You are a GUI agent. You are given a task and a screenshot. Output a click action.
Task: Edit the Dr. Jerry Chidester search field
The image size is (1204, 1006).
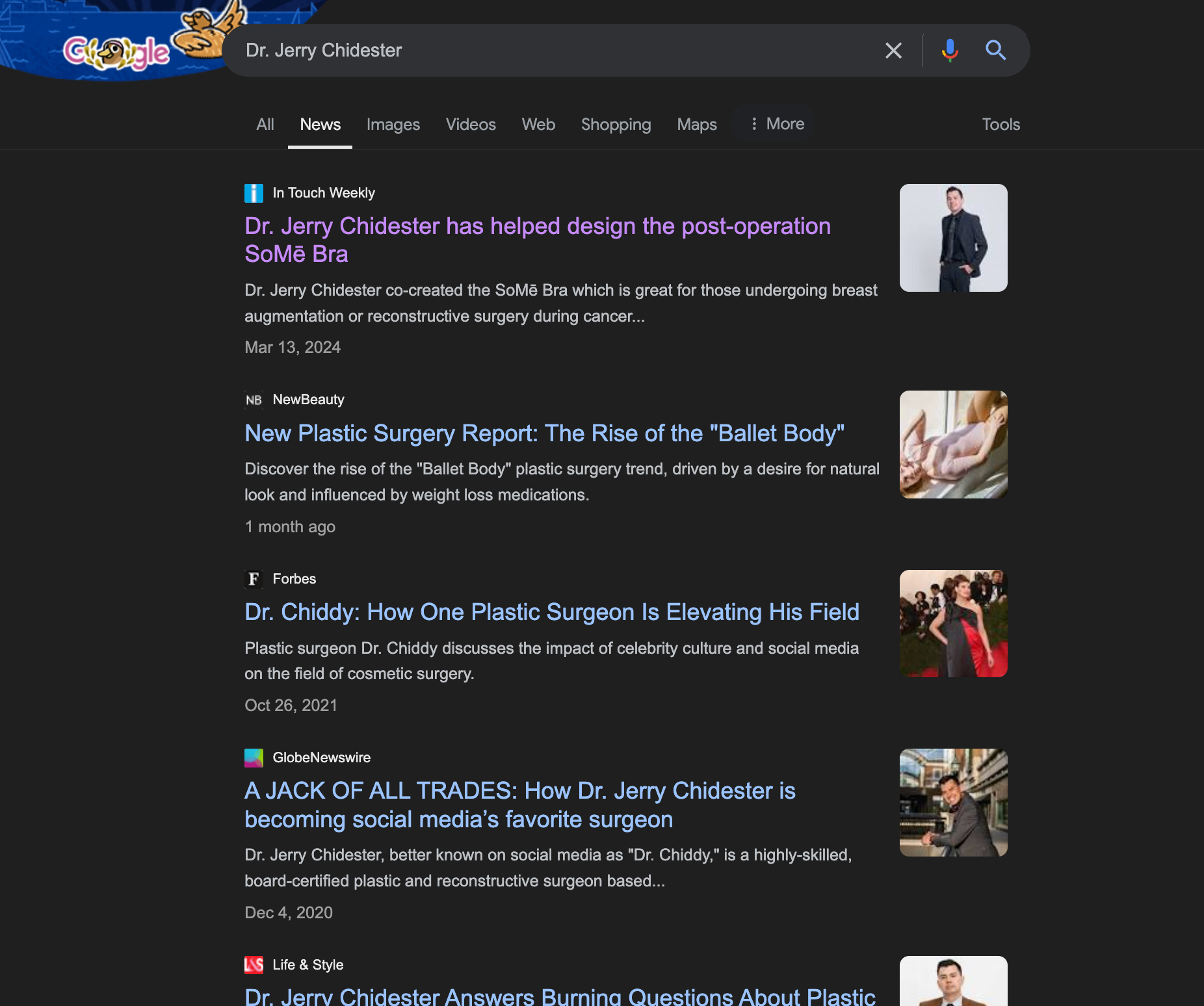tap(559, 51)
